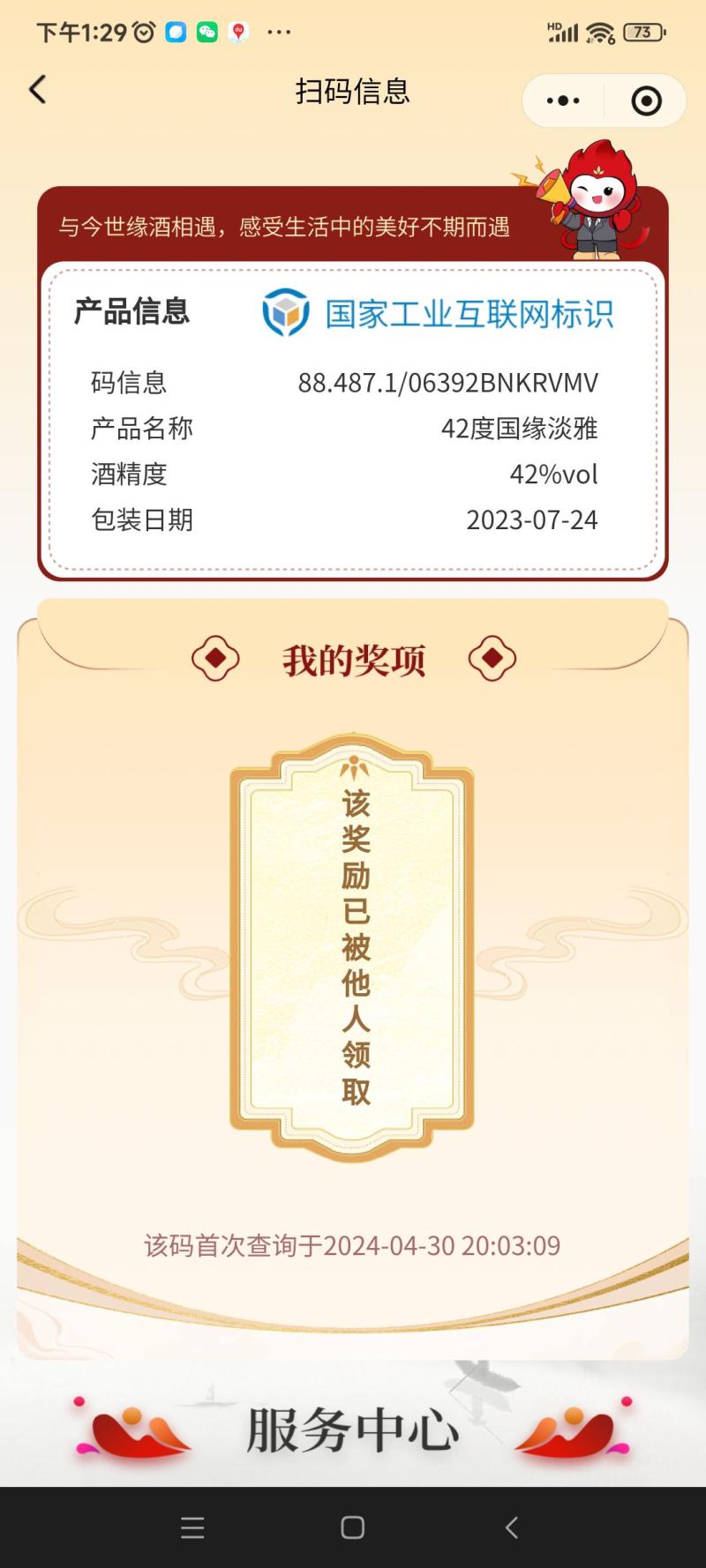Close the mini program with the circle button
This screenshot has width=706, height=1568.
646,101
